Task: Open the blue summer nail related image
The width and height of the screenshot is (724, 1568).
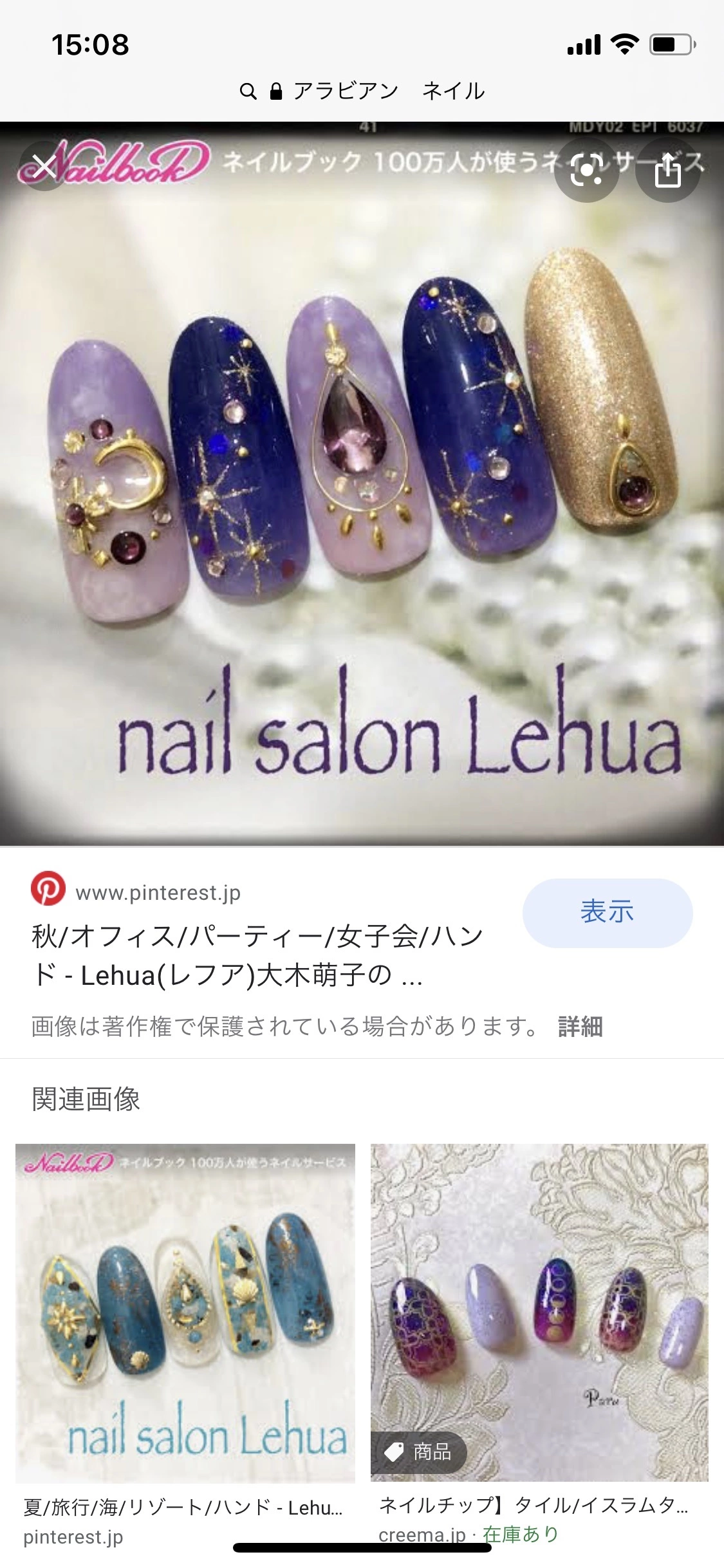Action: click(x=185, y=1313)
